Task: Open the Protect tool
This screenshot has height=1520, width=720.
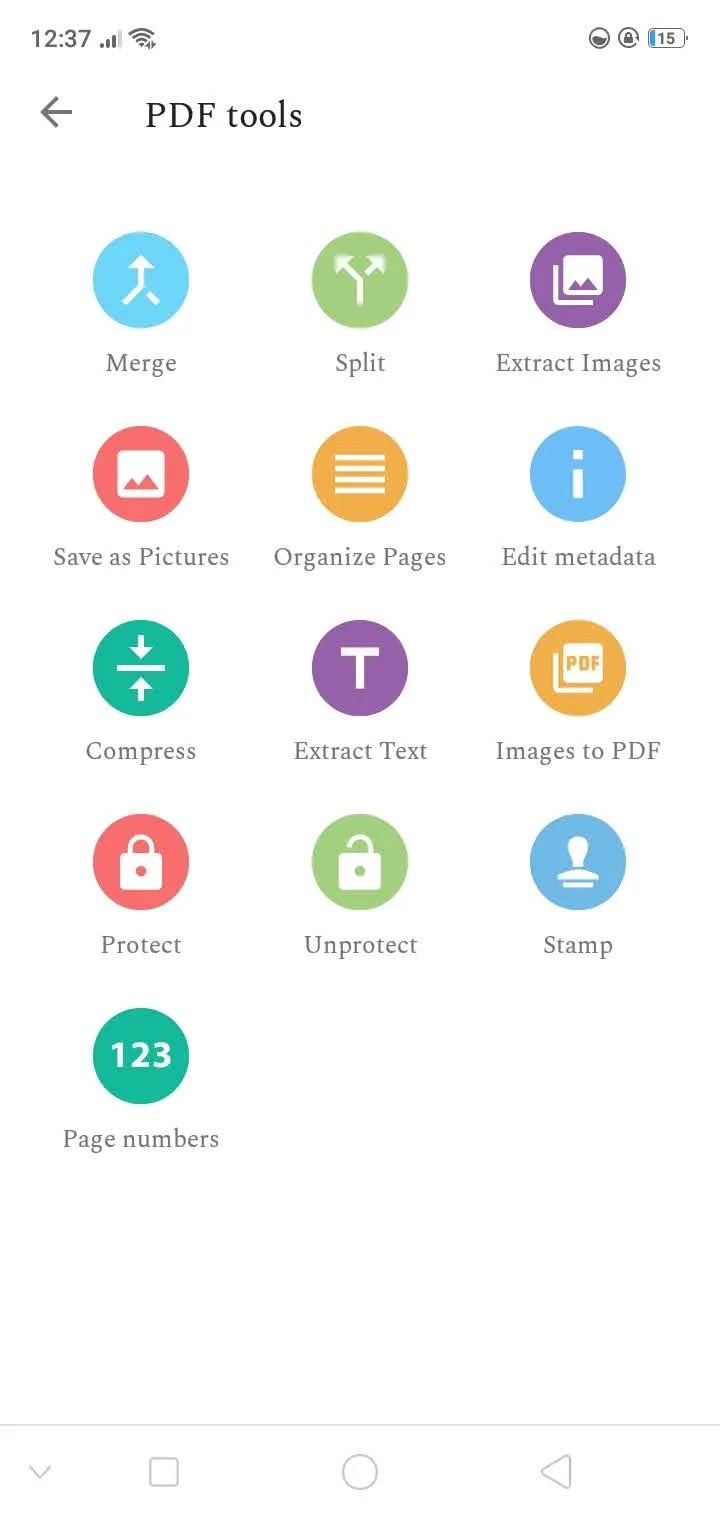Action: [x=141, y=862]
